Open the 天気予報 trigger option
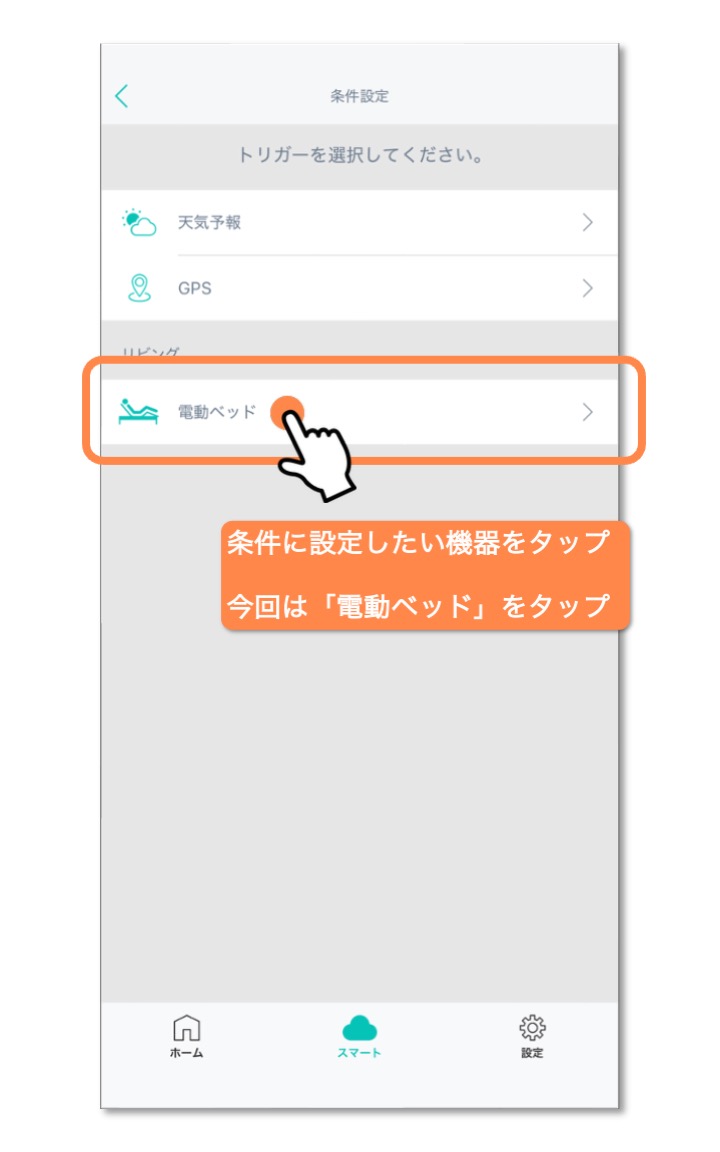 coord(359,222)
